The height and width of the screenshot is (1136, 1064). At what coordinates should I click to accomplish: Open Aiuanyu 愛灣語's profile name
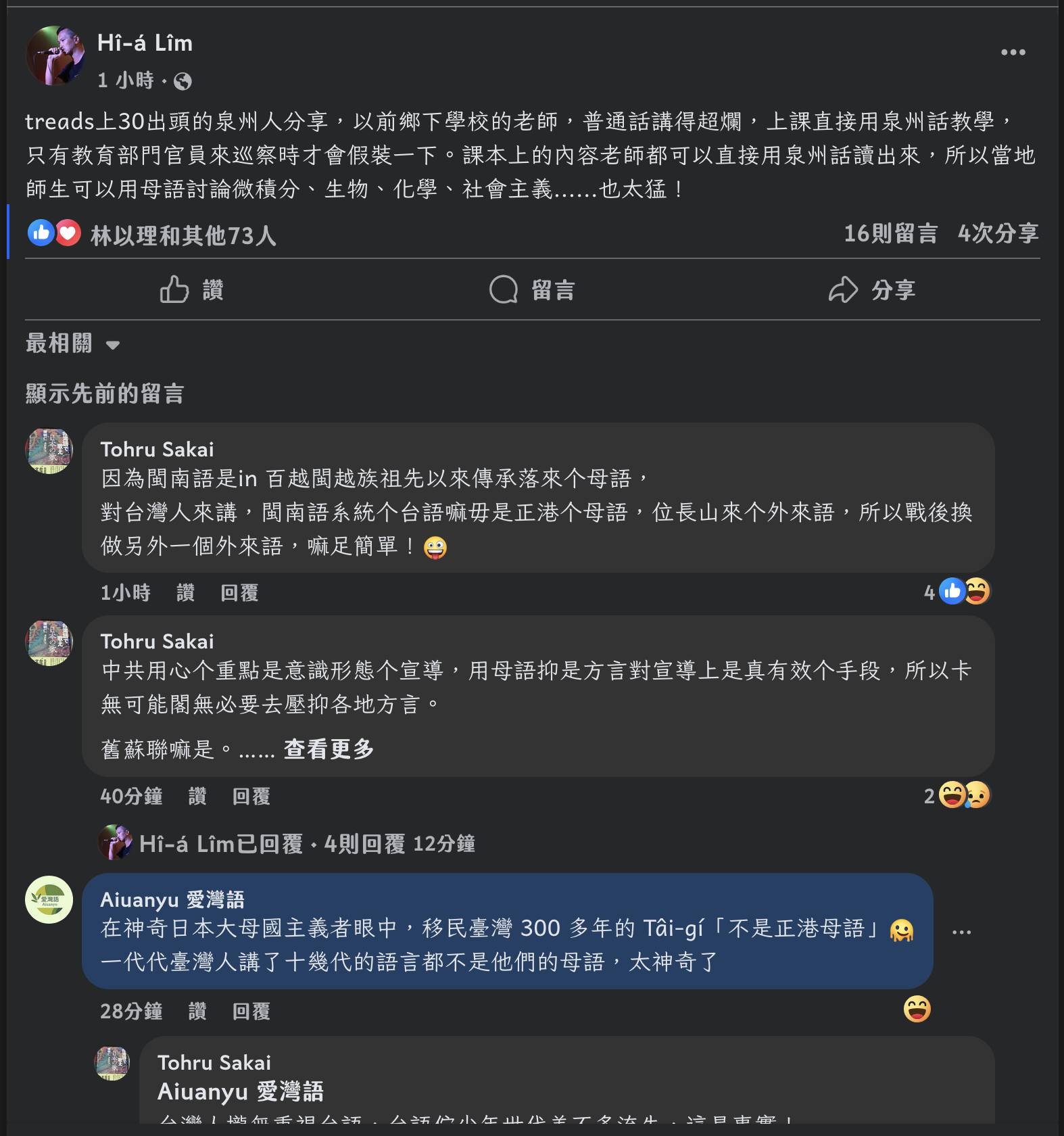[172, 900]
